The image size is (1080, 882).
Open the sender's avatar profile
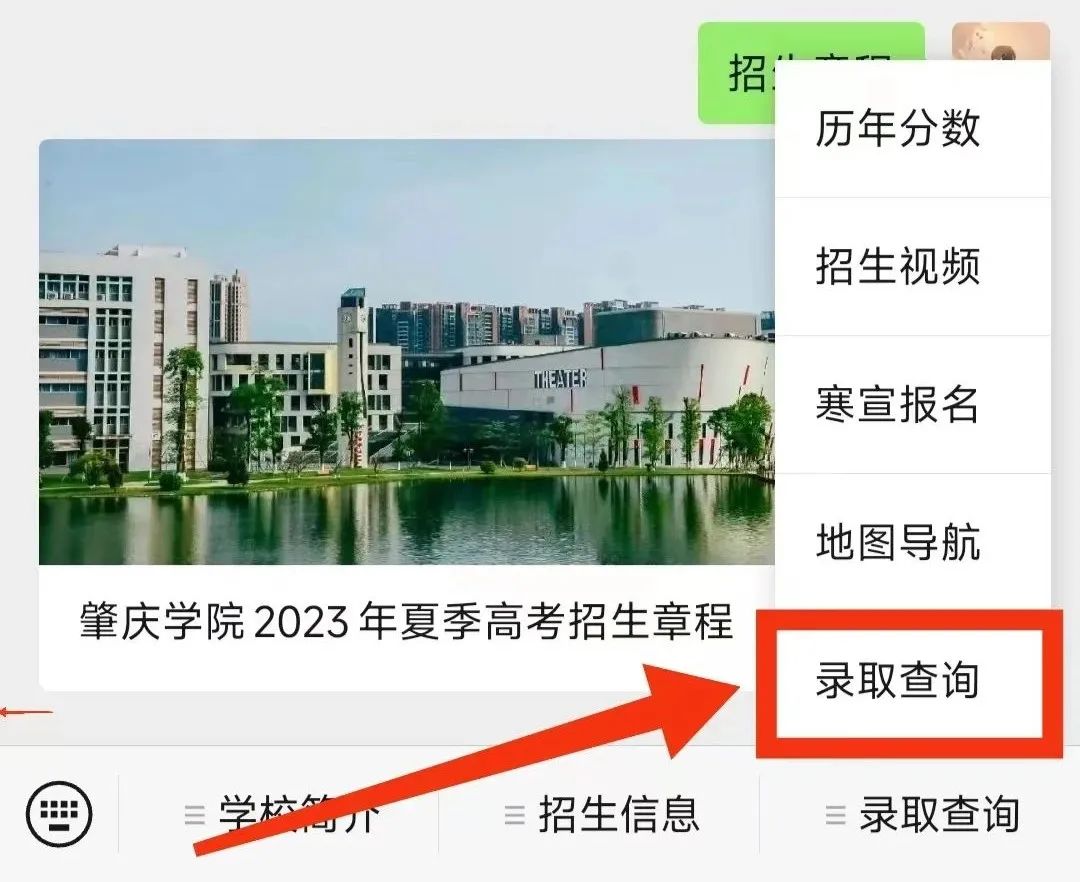[x=1000, y=42]
